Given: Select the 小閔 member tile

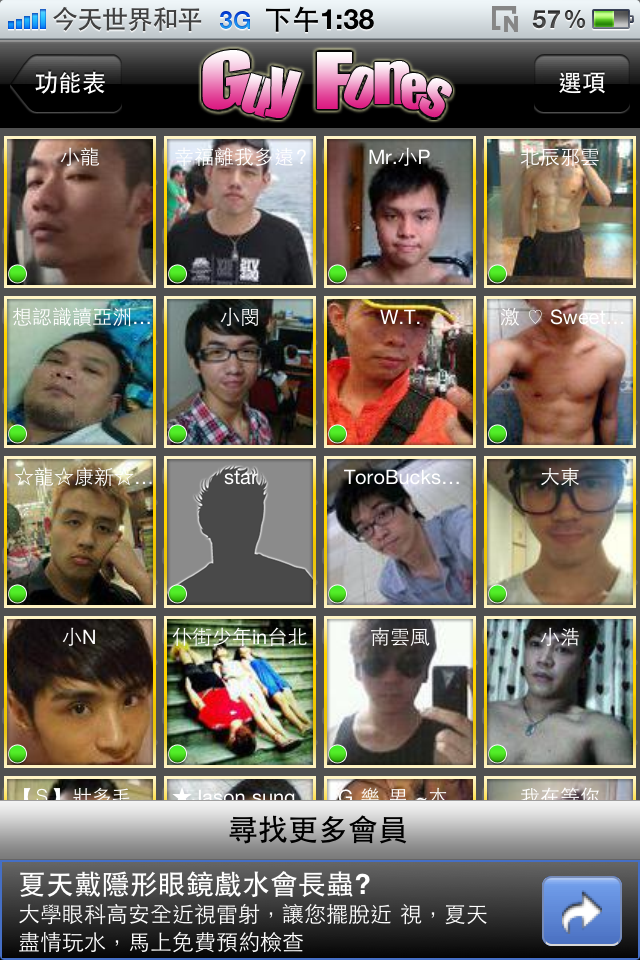Looking at the screenshot, I should click(x=240, y=372).
